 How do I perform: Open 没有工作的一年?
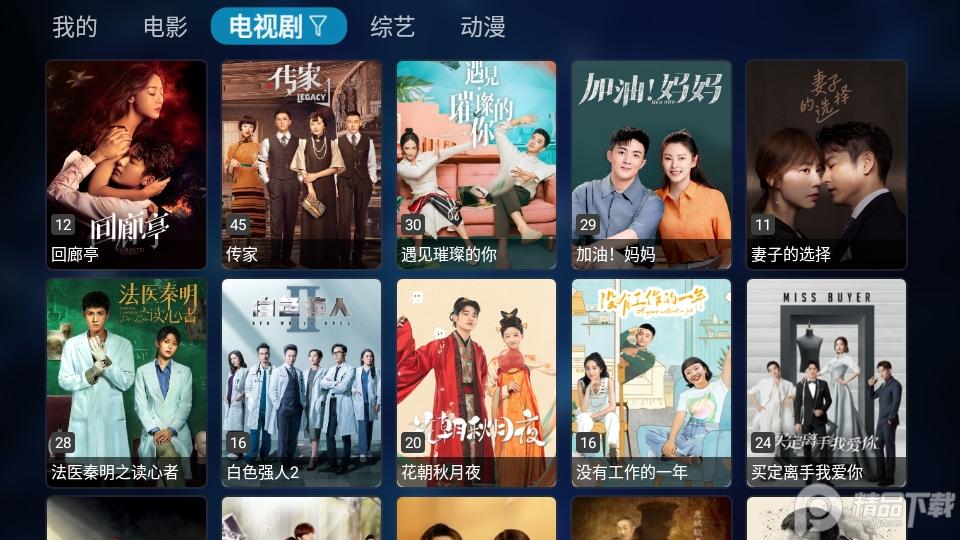pyautogui.click(x=651, y=383)
